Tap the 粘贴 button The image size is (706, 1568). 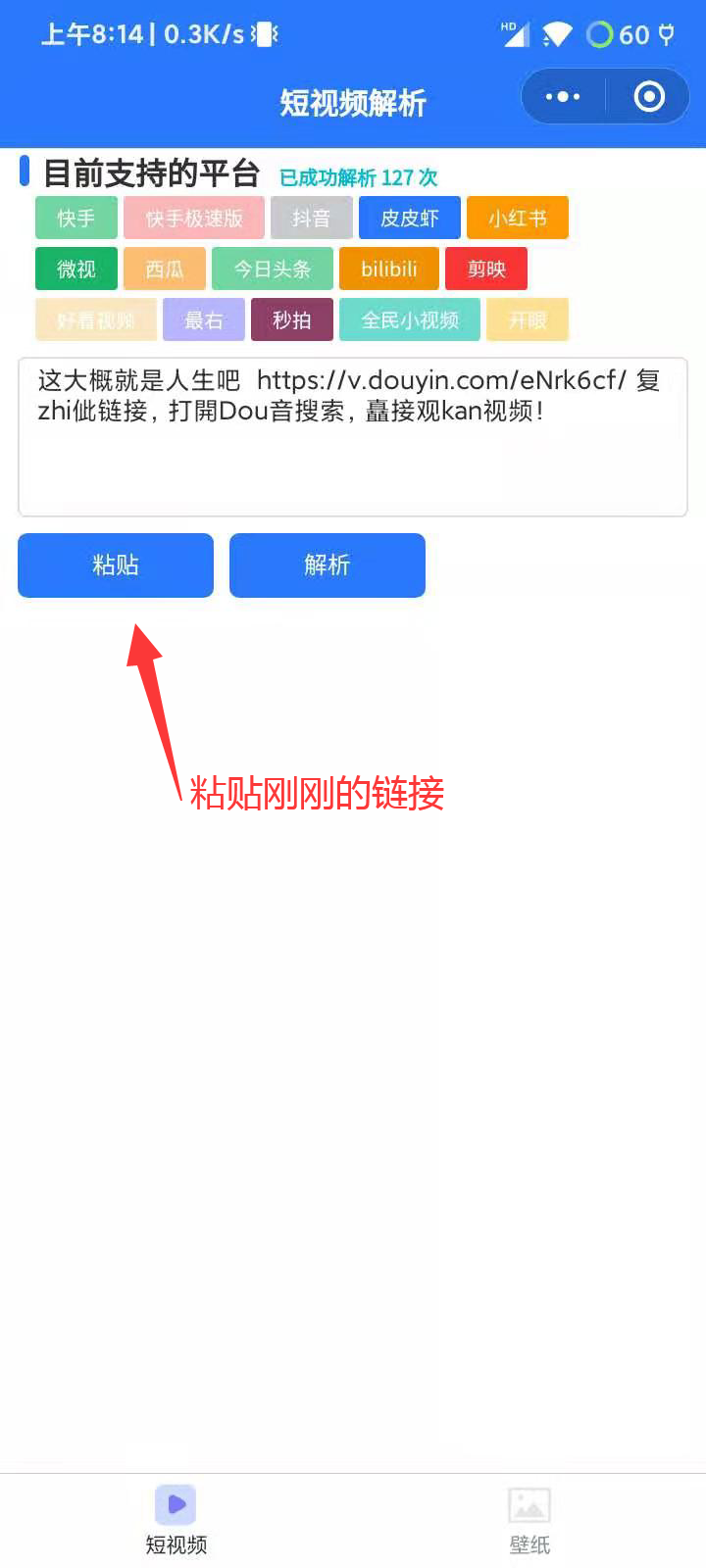116,565
